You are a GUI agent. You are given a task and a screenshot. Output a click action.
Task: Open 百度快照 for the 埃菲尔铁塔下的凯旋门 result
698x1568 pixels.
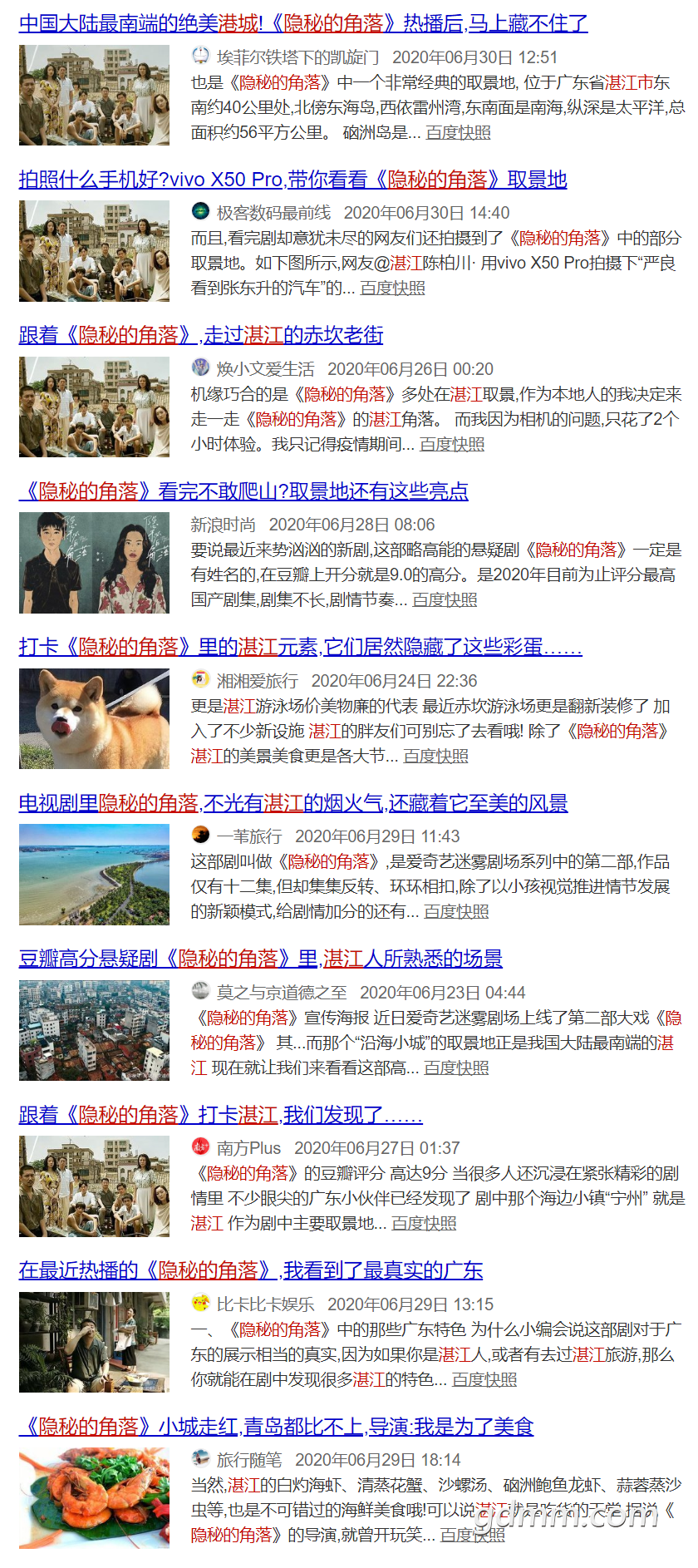click(459, 133)
